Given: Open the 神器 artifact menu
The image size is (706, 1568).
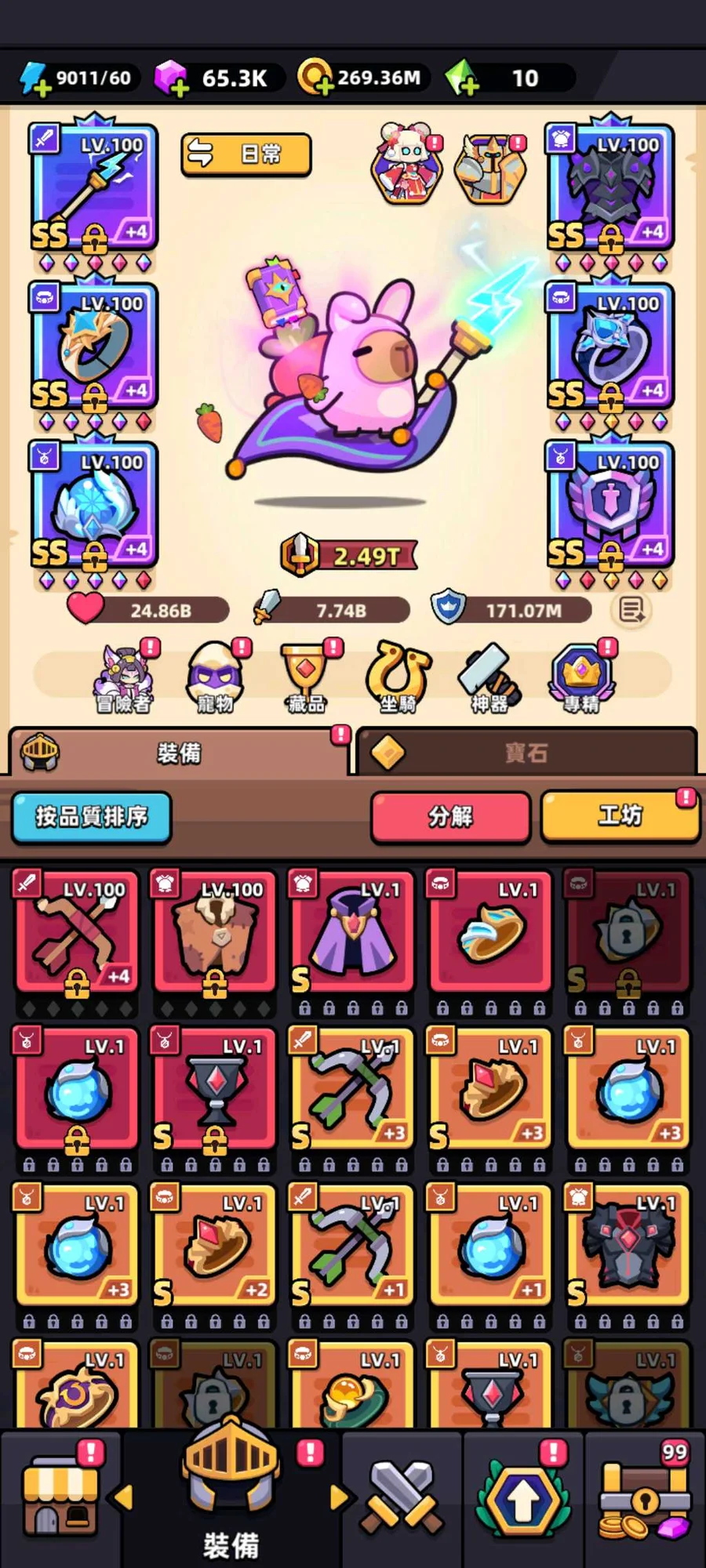Looking at the screenshot, I should (489, 678).
